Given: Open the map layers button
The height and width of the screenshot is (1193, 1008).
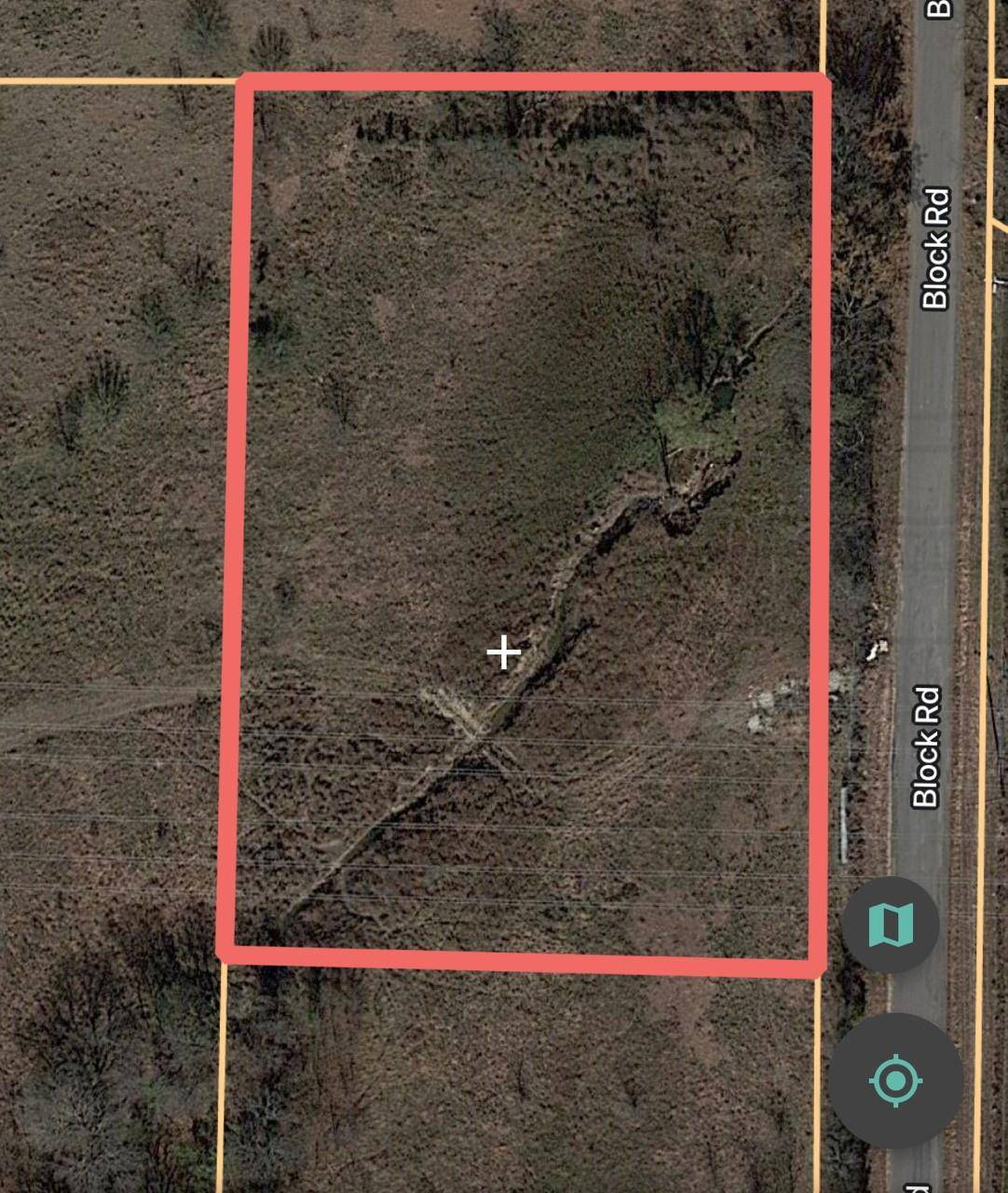Looking at the screenshot, I should (x=890, y=925).
